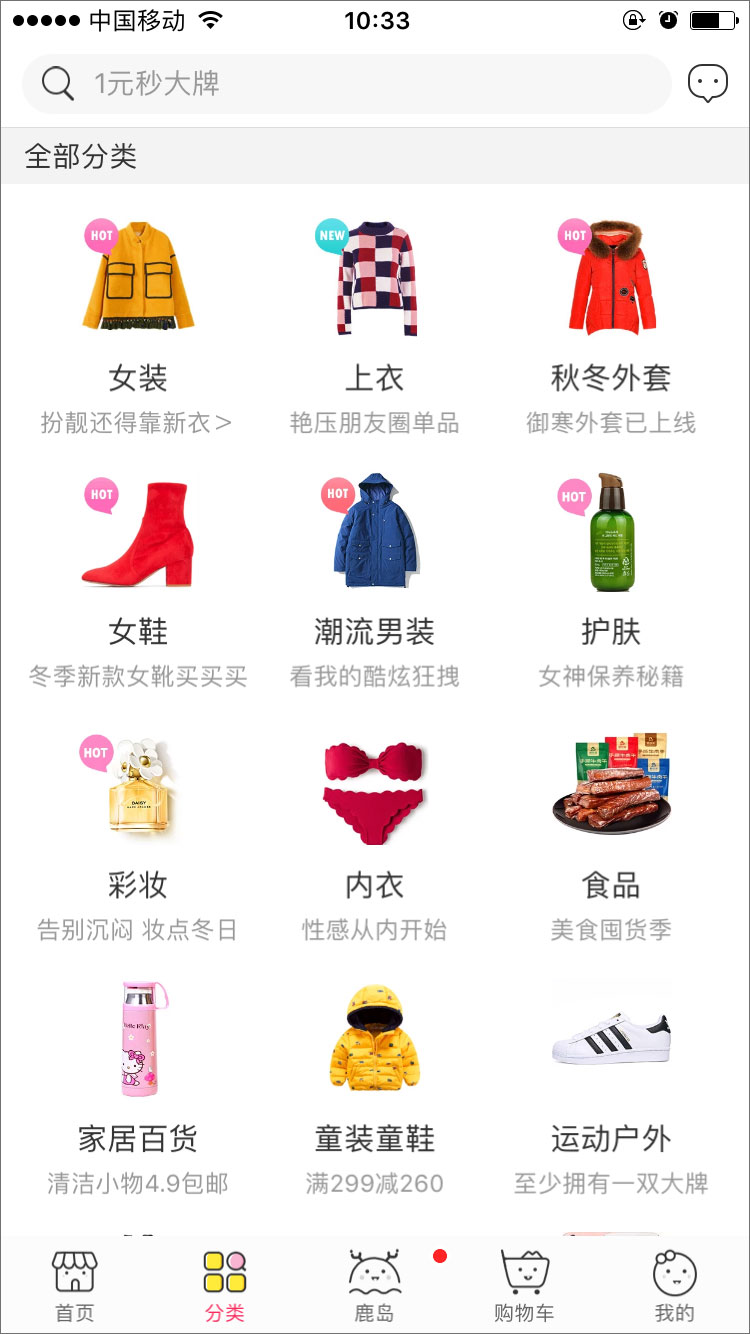Switch to the 我的 profile tab
This screenshot has width=750, height=1334.
tap(674, 1285)
